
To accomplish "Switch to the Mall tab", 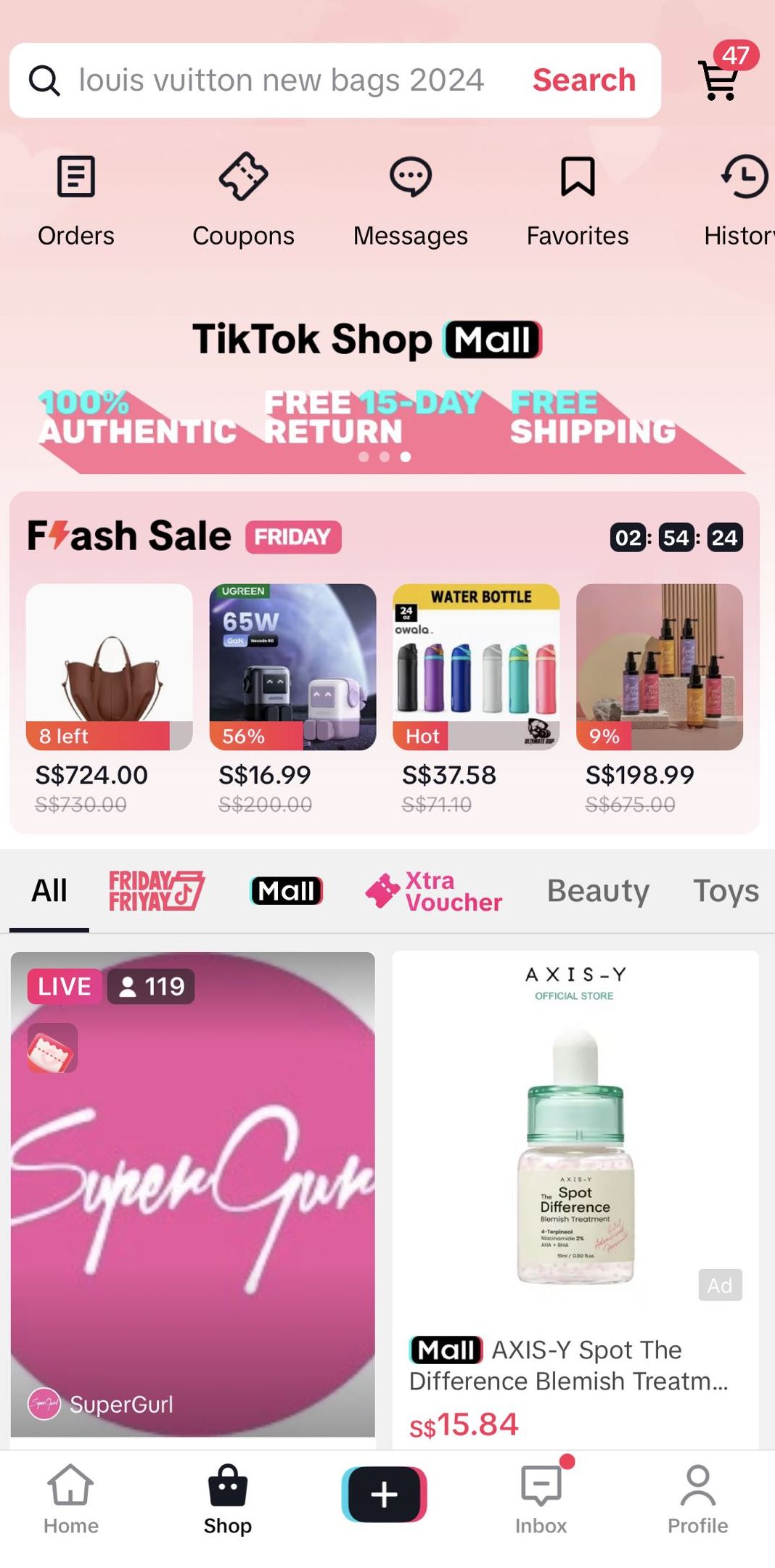I will click(286, 891).
